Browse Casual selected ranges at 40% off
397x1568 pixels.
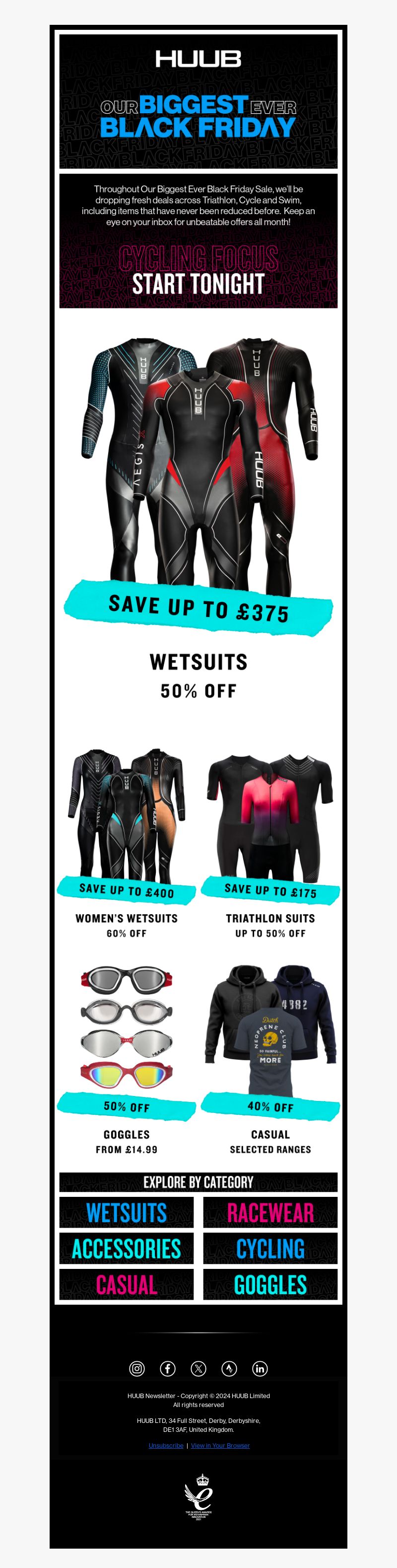coord(270,1141)
